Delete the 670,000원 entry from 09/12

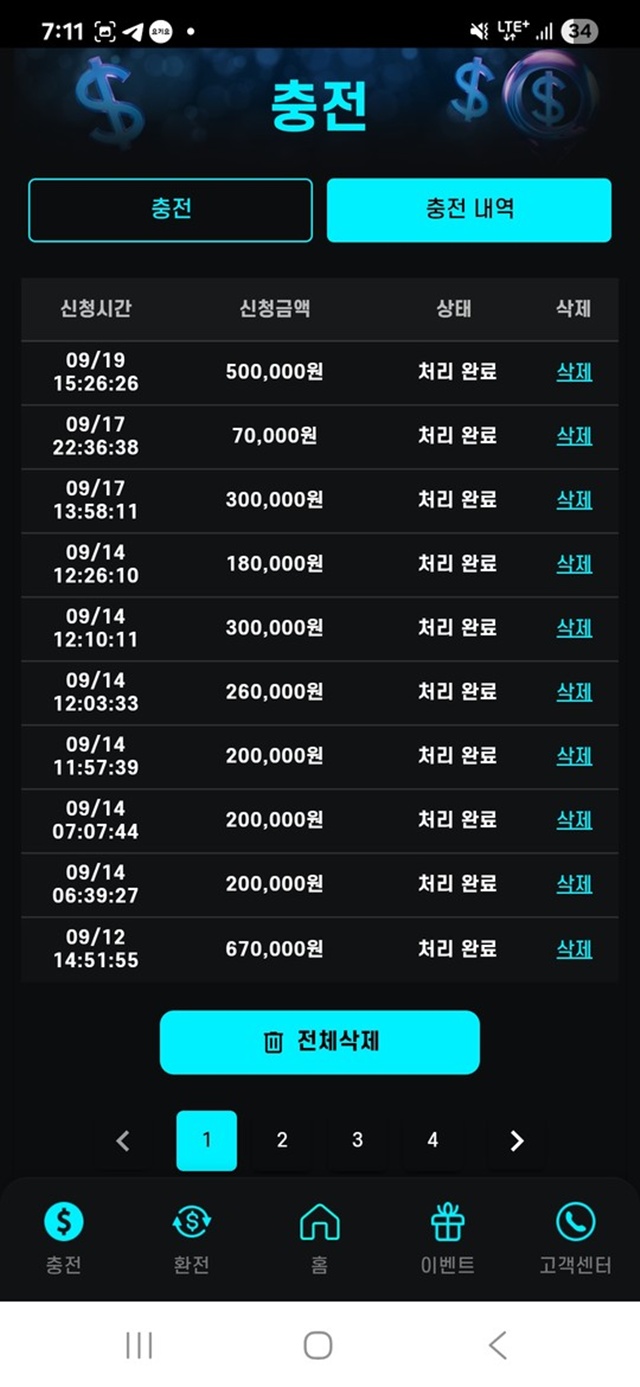(574, 948)
